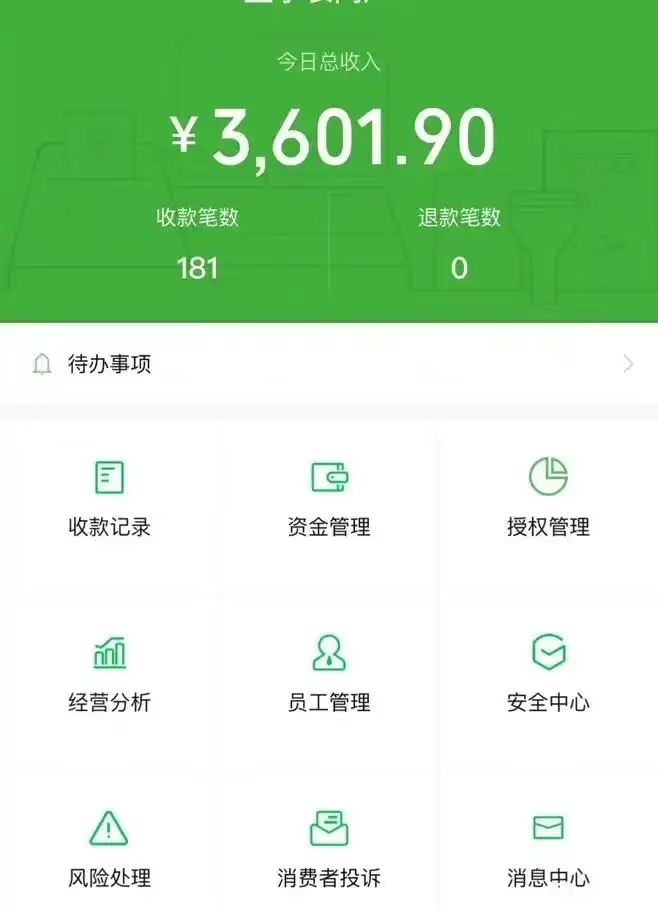View 经营分析 reports
Viewport: 658px width, 910px height.
point(109,674)
